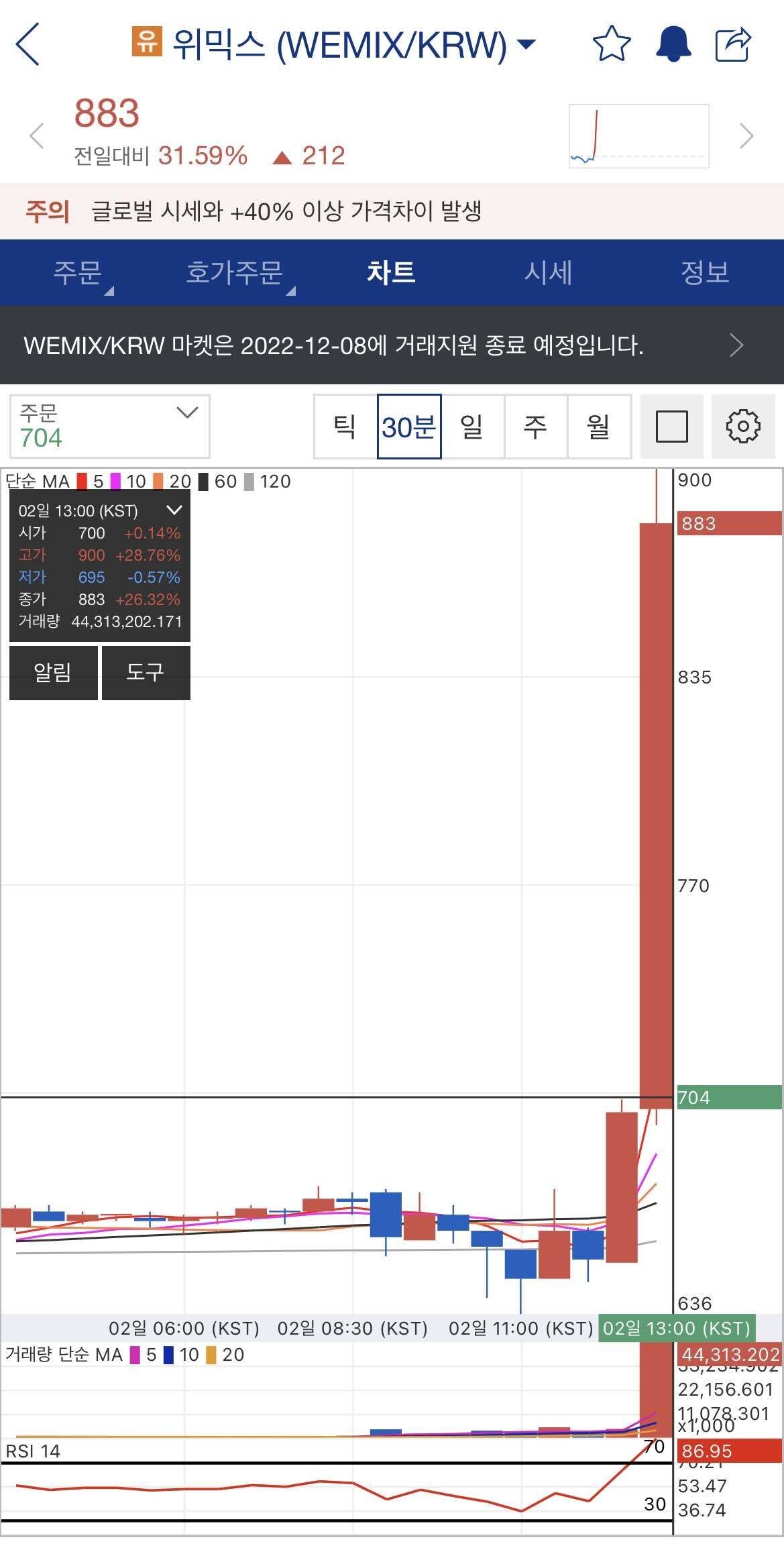Go to previous coin with left chevron
Screen dimensions: 784x1556
(37, 135)
